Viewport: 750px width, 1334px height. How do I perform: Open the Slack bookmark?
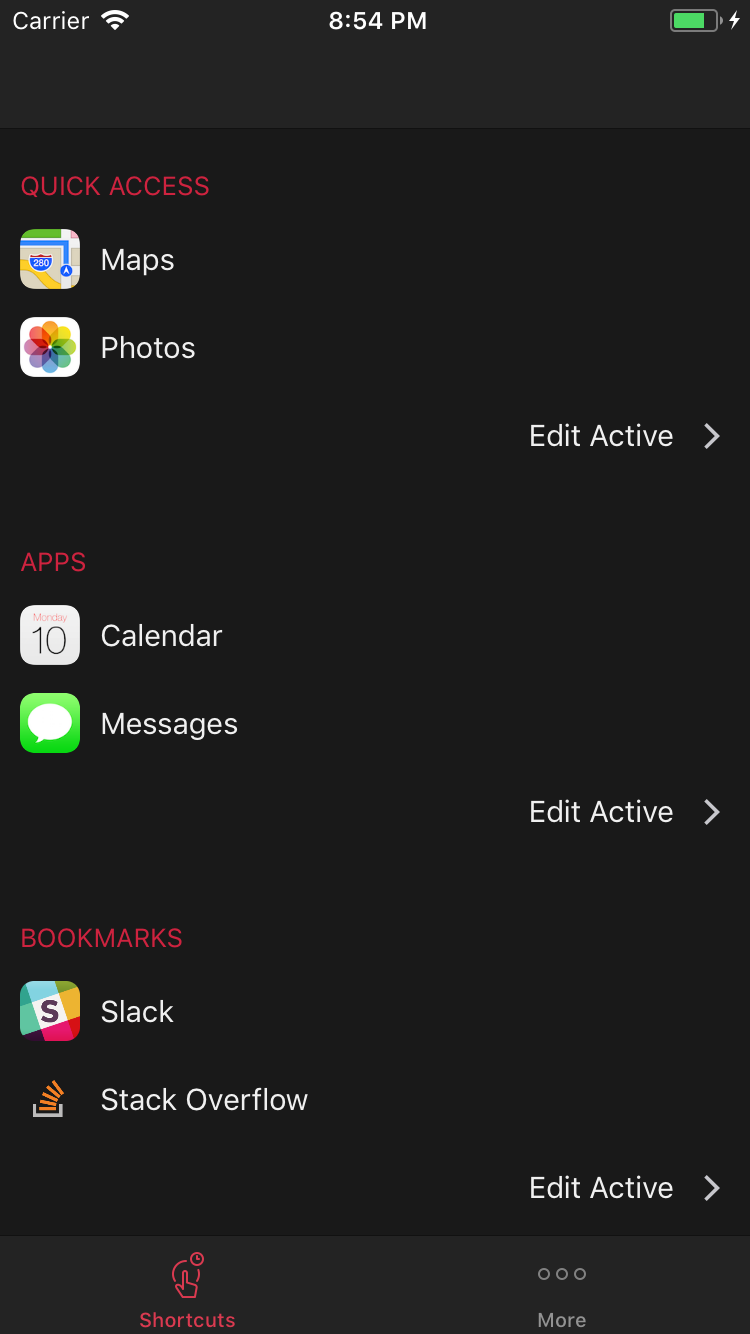click(136, 1012)
